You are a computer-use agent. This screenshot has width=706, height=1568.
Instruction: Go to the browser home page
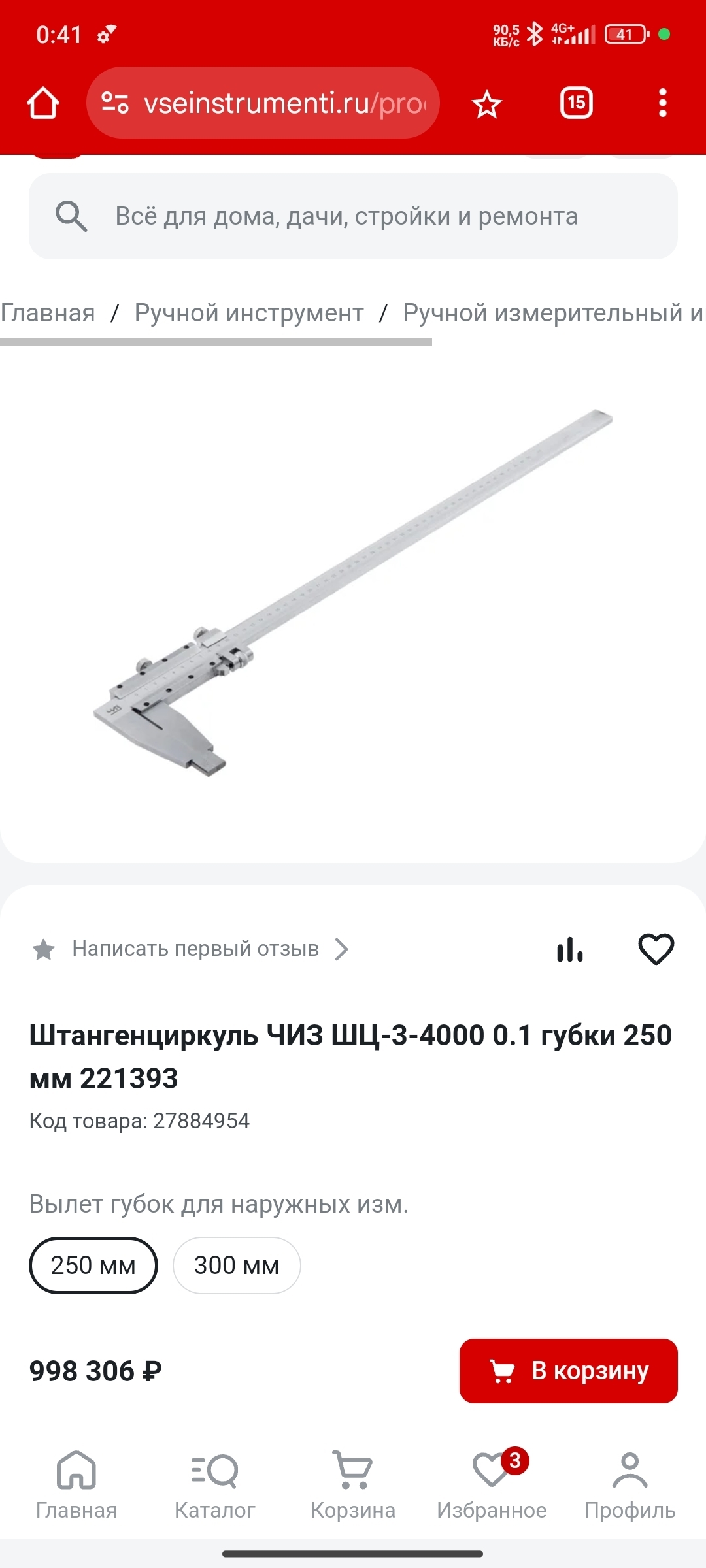point(43,103)
